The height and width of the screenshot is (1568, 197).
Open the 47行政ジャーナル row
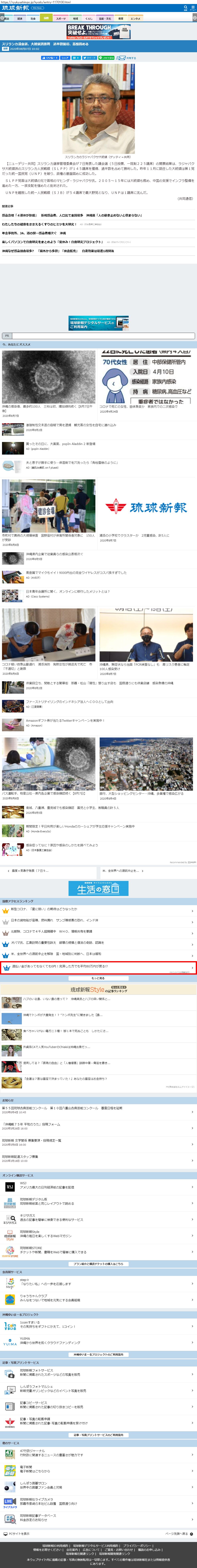(x=98, y=1453)
